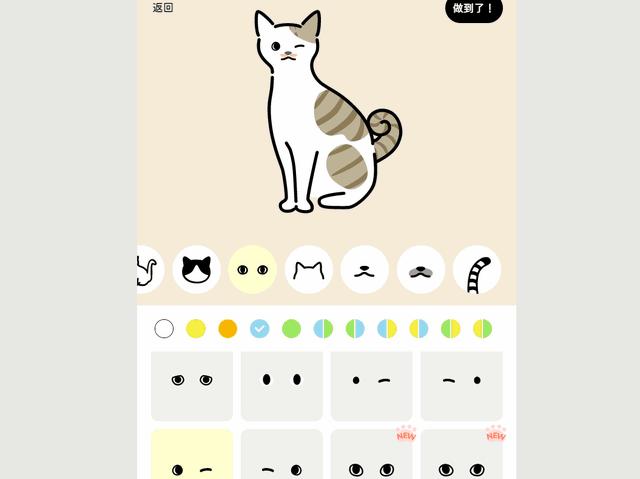
Task: Choose the yellow eye color
Action: [196, 328]
